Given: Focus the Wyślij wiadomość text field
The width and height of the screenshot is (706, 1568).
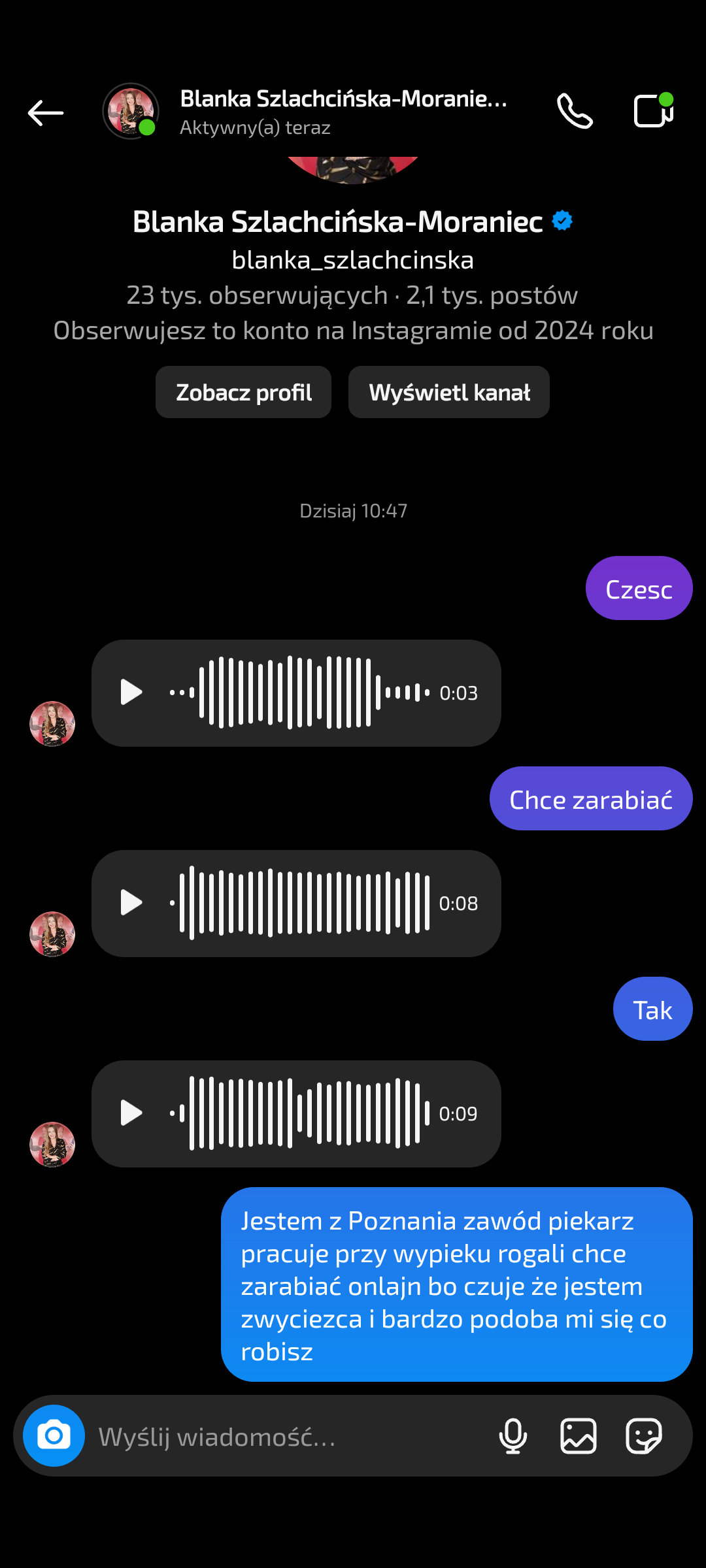Looking at the screenshot, I should pos(288,1437).
